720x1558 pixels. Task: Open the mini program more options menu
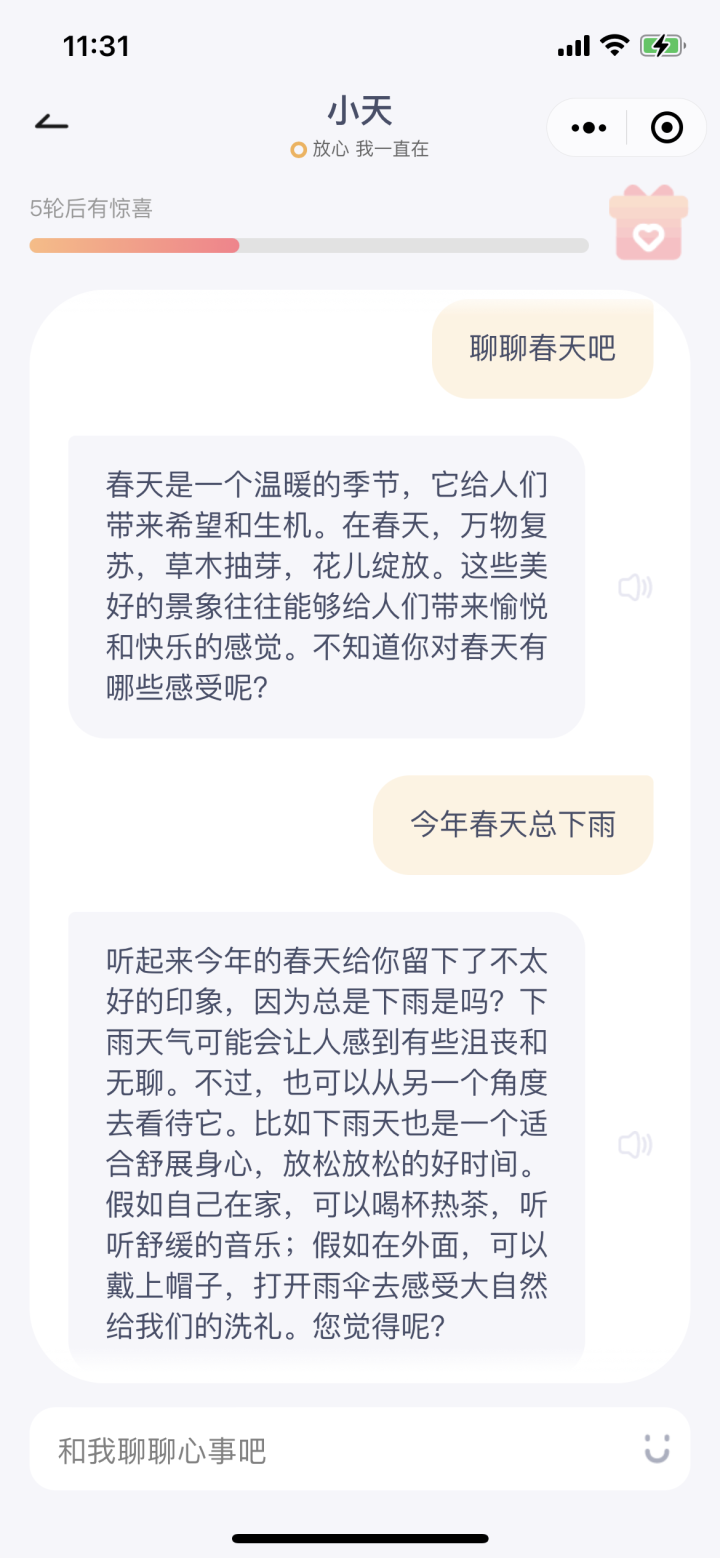pos(588,128)
